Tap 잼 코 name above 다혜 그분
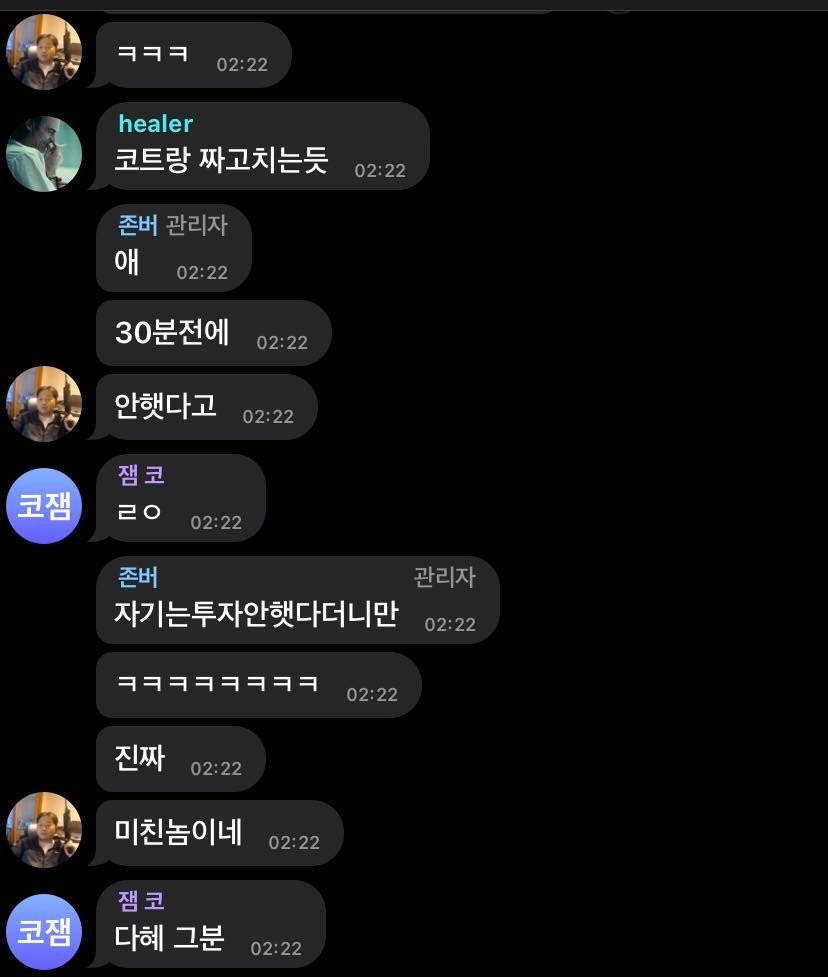 point(141,902)
